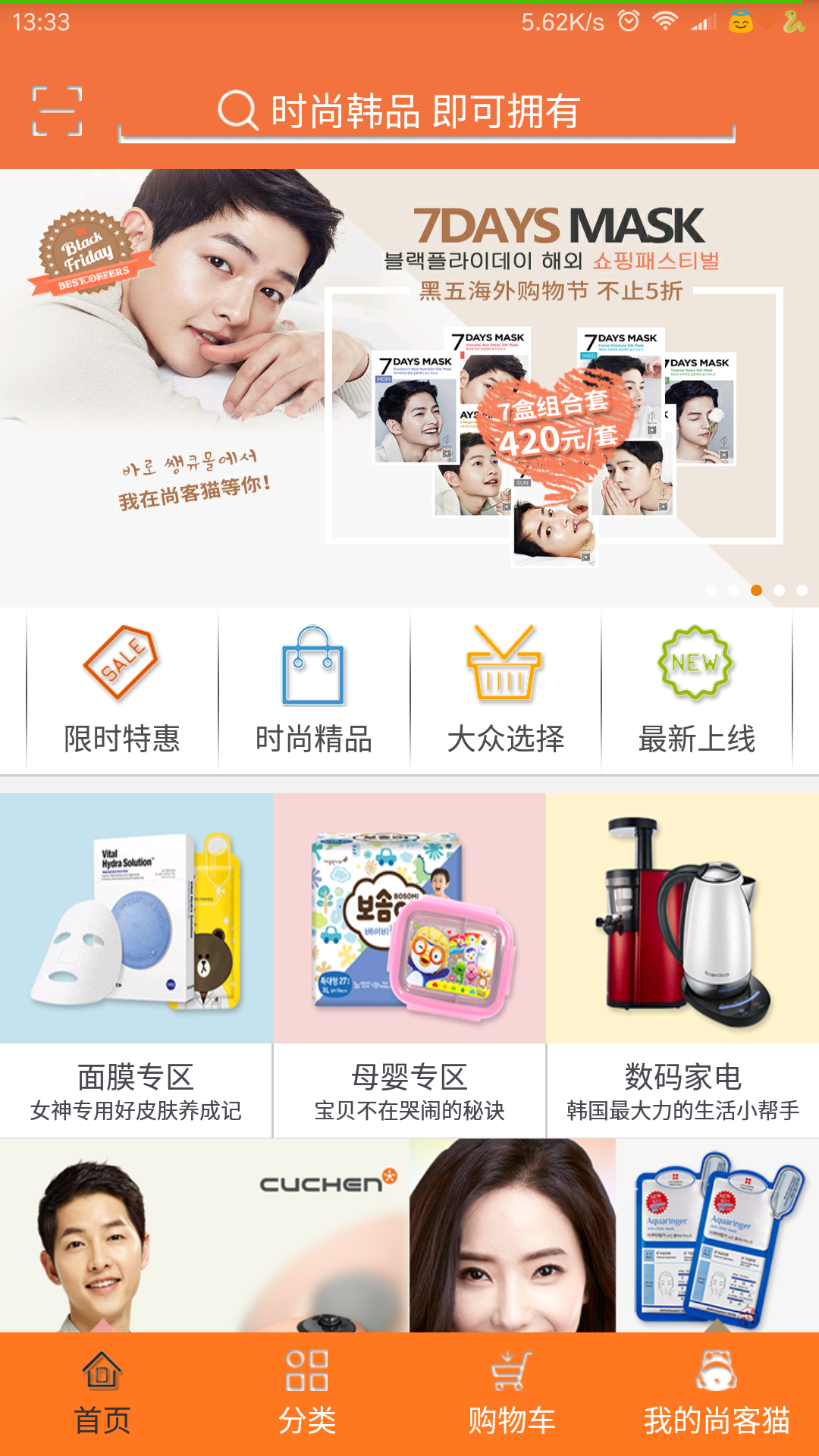Switch to the 分类 tab
The image size is (819, 1456).
[307, 1394]
